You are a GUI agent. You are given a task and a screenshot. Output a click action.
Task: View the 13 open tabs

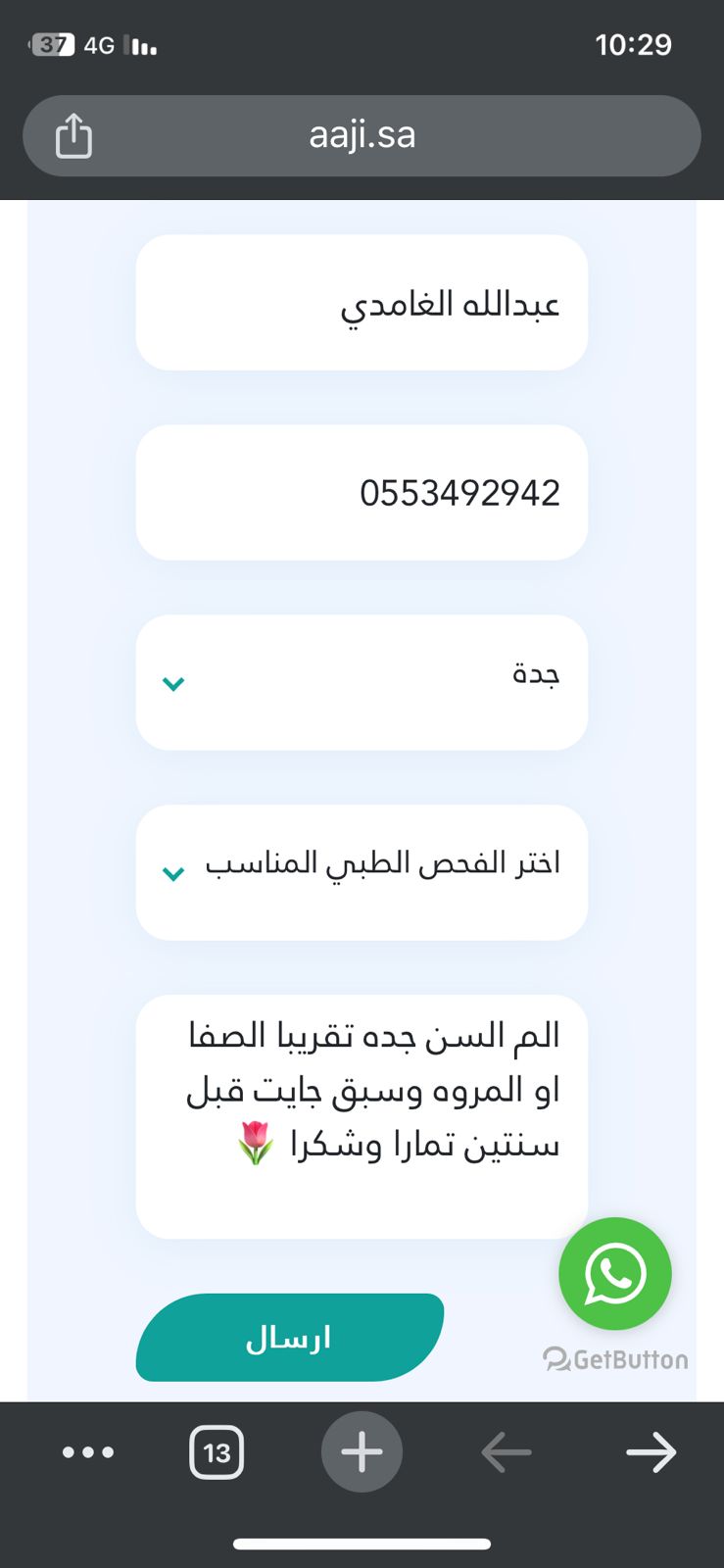(x=217, y=1452)
